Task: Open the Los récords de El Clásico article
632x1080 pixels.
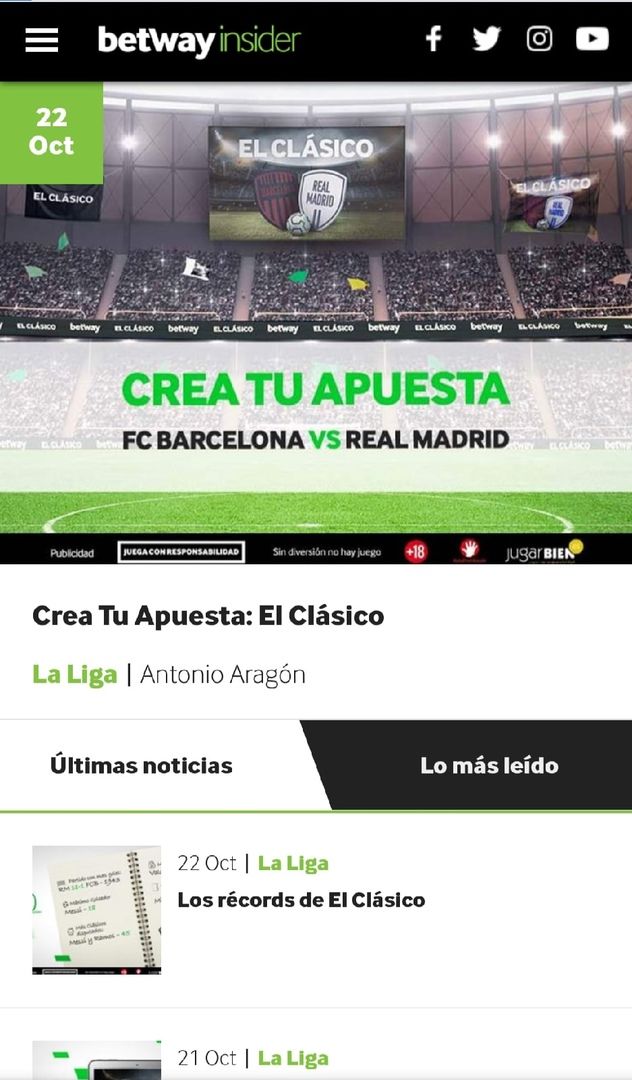Action: click(x=301, y=900)
